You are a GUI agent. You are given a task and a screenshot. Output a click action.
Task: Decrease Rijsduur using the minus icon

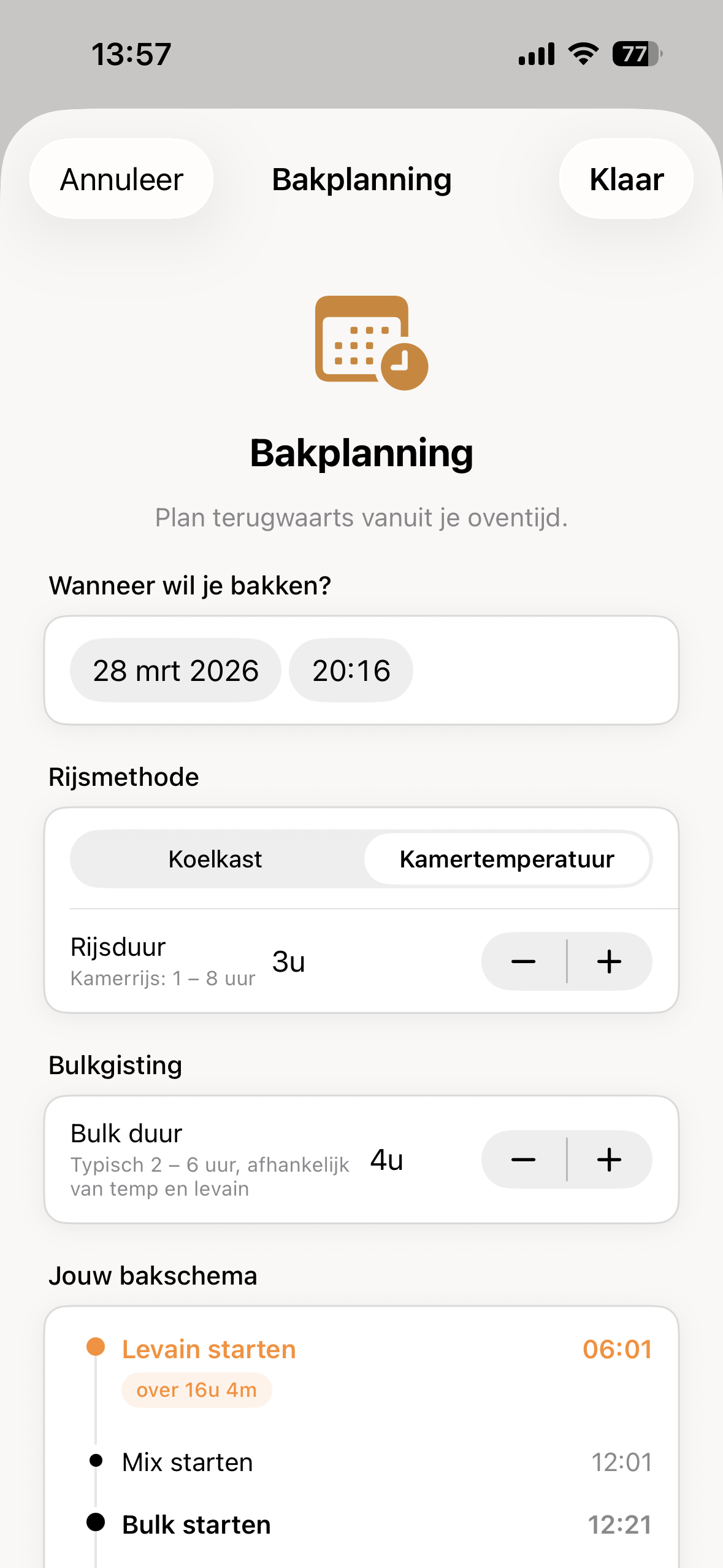[x=524, y=961]
